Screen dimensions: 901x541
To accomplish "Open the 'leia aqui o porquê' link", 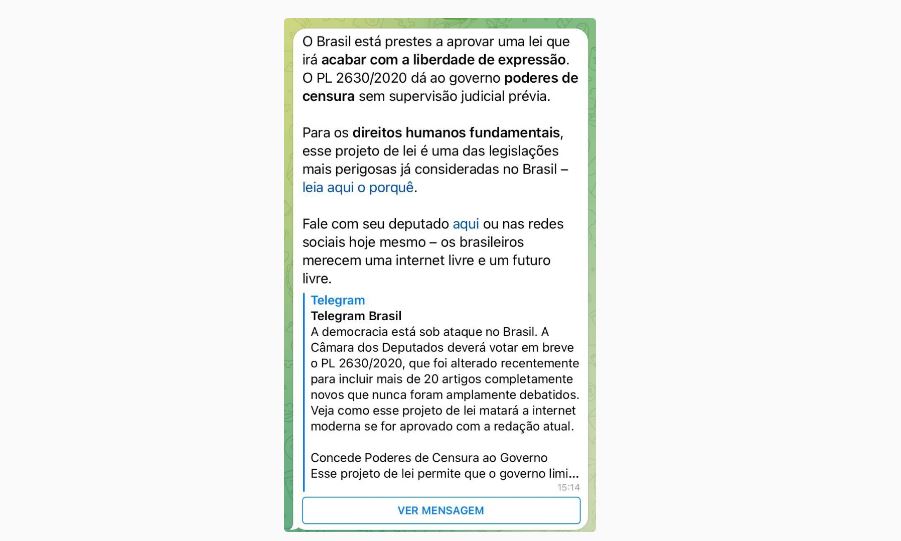I will (x=358, y=187).
